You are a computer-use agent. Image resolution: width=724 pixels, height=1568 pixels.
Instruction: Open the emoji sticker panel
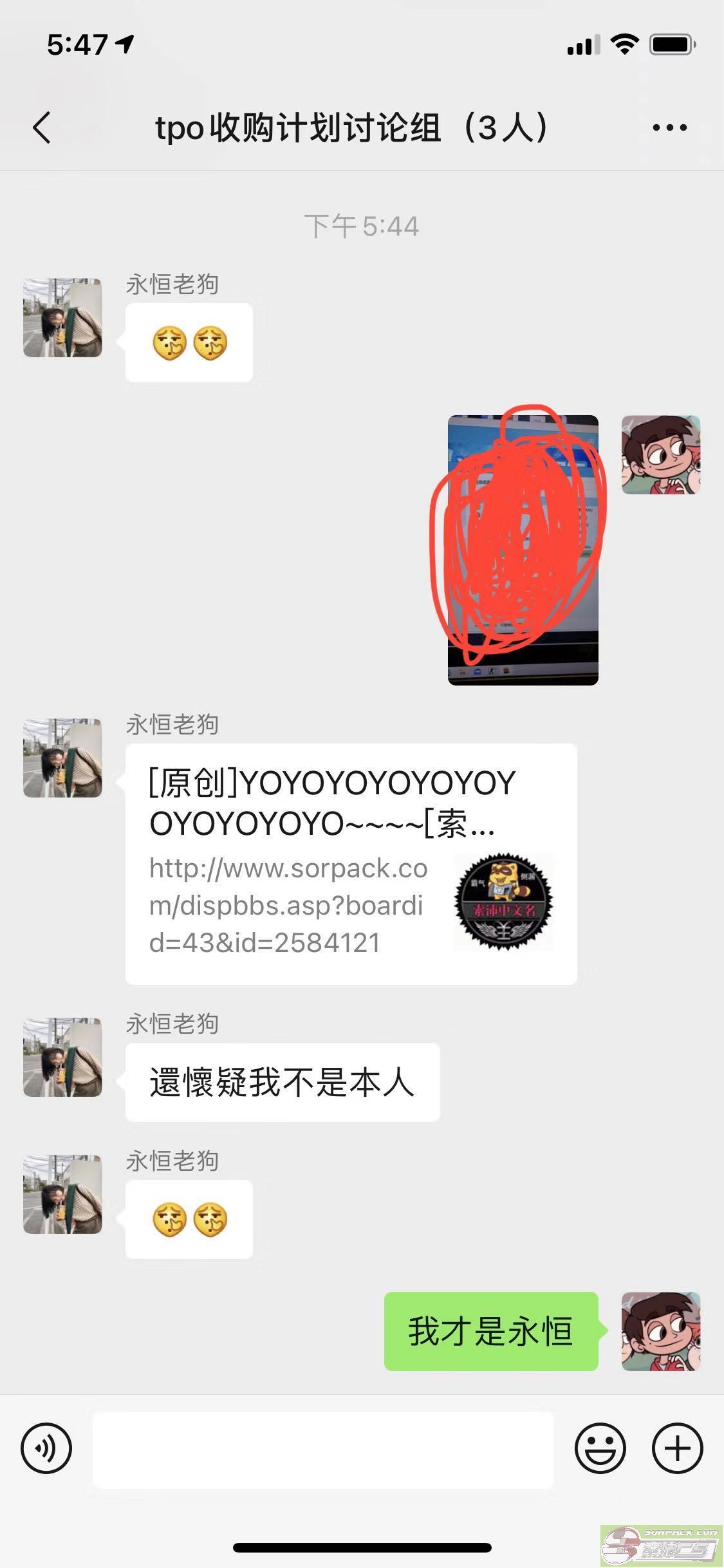pyautogui.click(x=600, y=1448)
